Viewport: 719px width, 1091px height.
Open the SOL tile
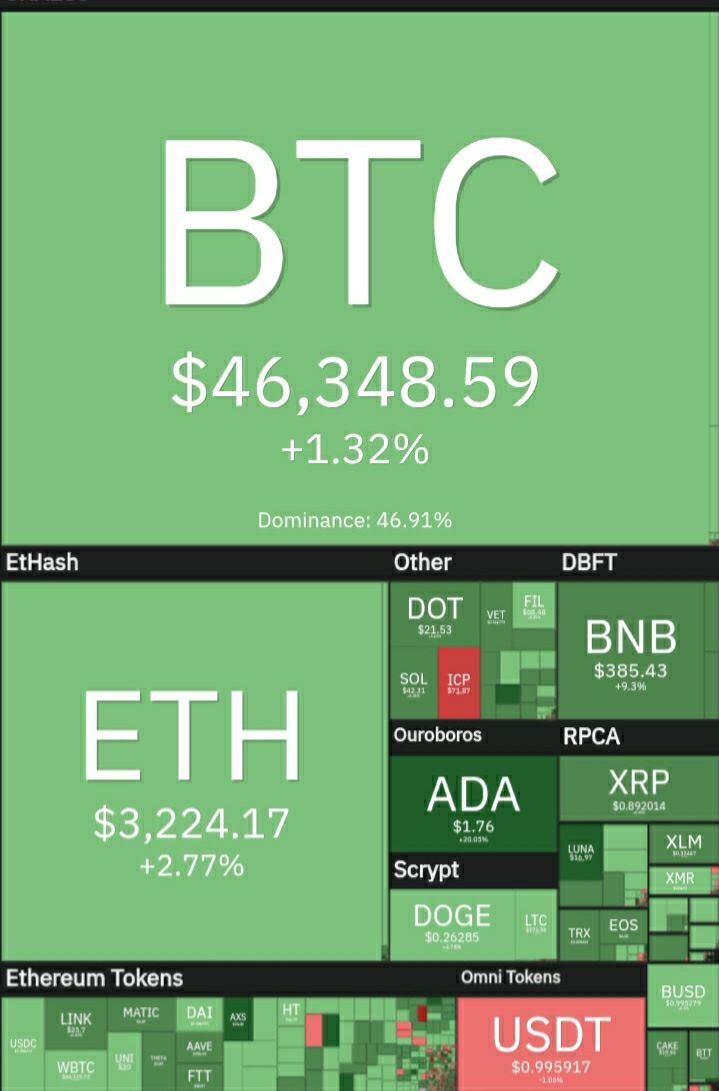tap(413, 683)
